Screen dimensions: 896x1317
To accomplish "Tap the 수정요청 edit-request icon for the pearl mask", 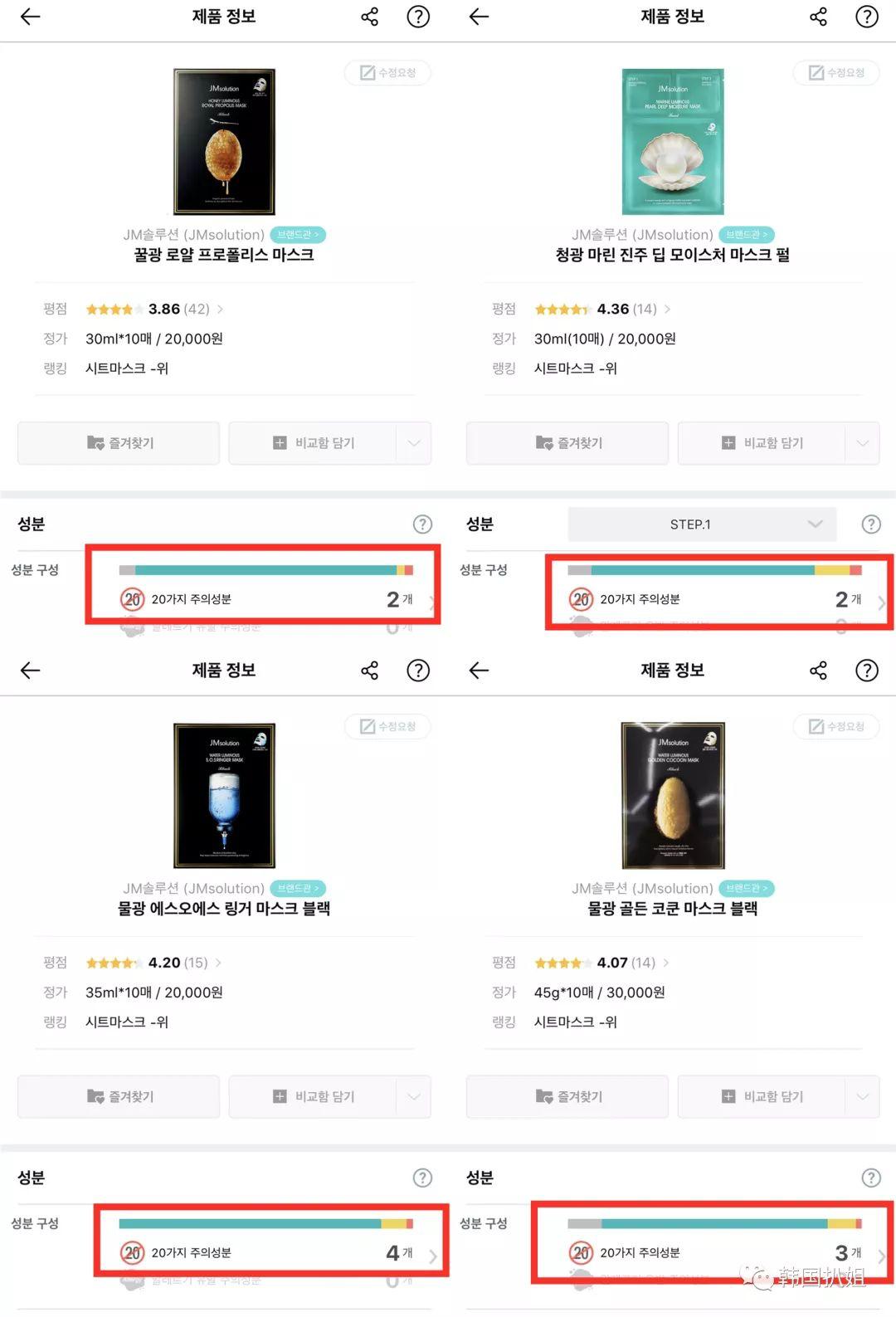I will (x=835, y=72).
